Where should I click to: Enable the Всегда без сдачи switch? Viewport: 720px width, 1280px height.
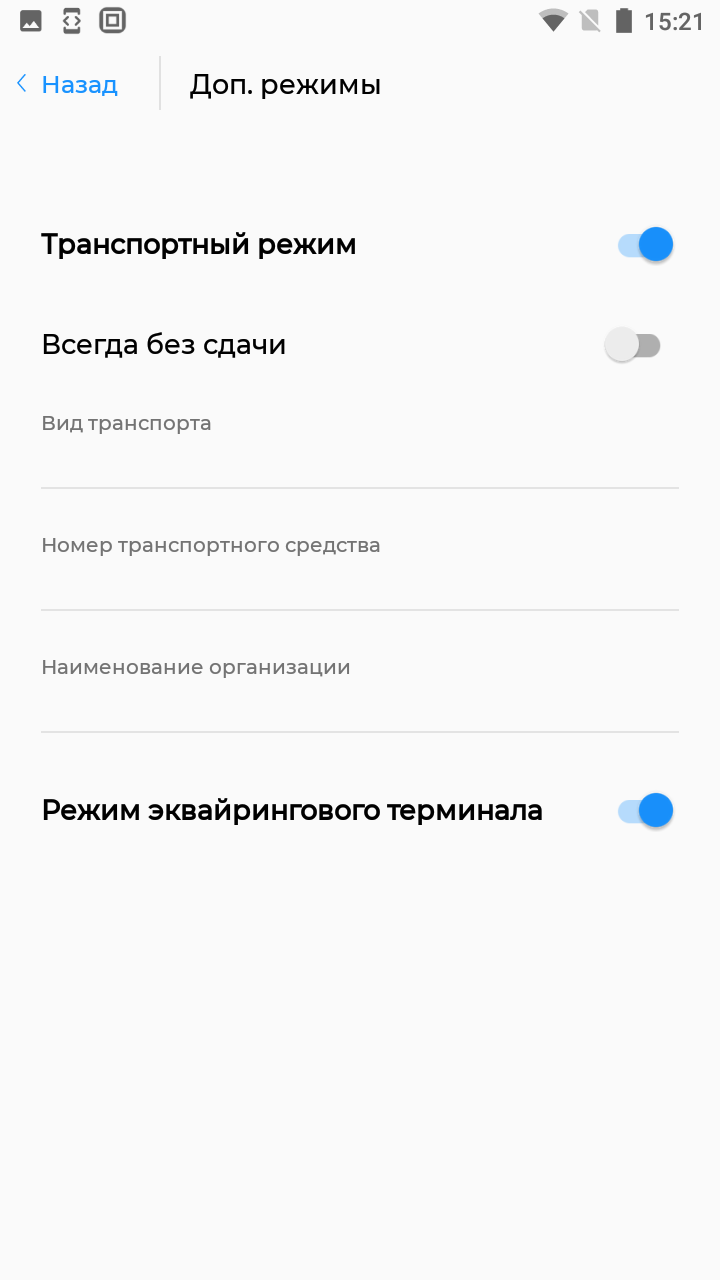[x=633, y=345]
